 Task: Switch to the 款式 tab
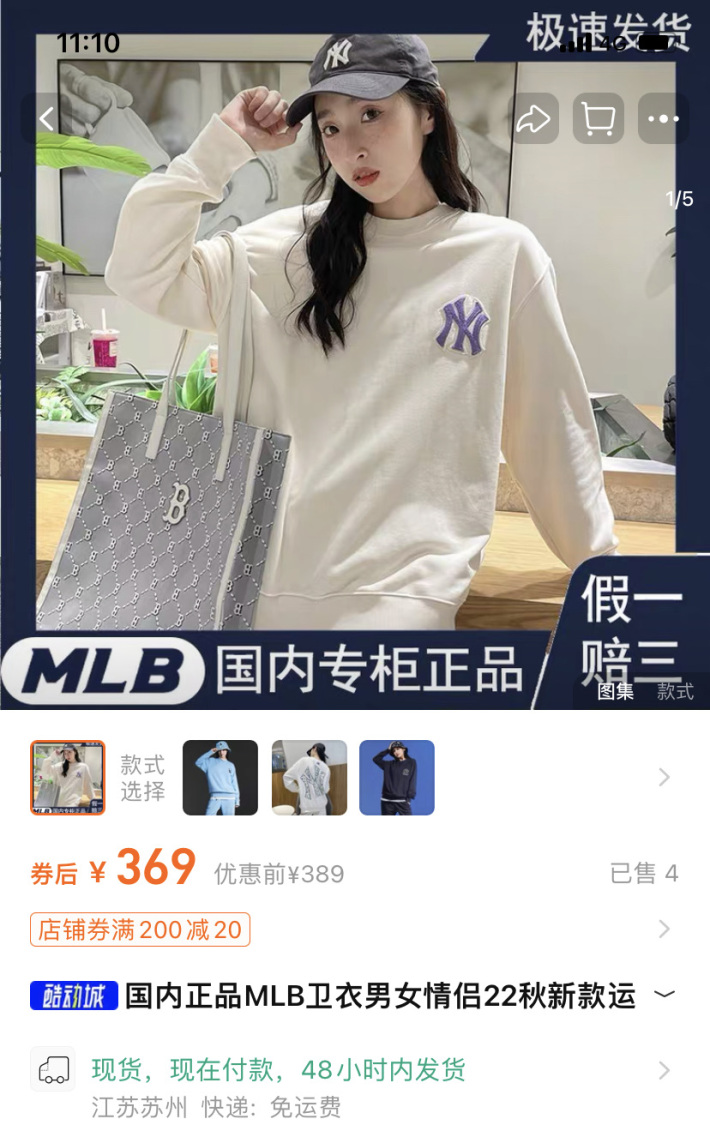[675, 691]
